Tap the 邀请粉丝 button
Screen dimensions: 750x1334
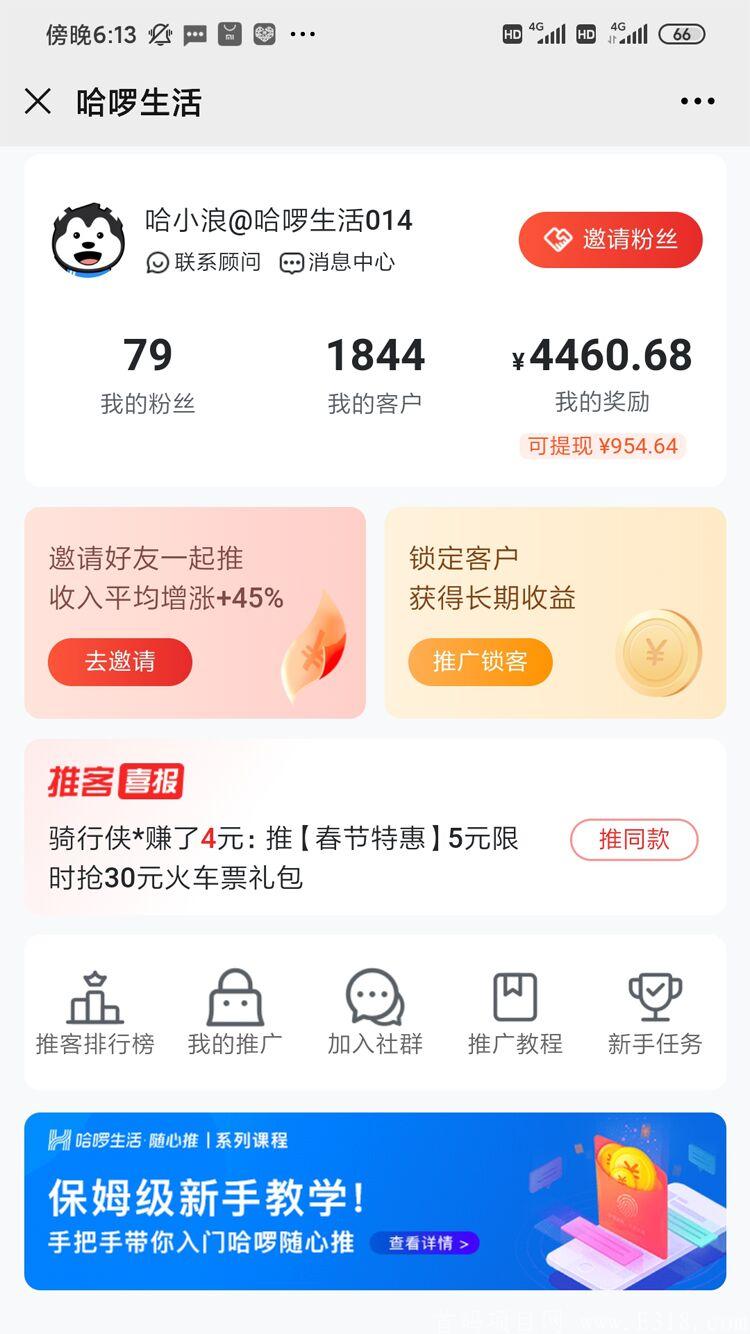(610, 240)
